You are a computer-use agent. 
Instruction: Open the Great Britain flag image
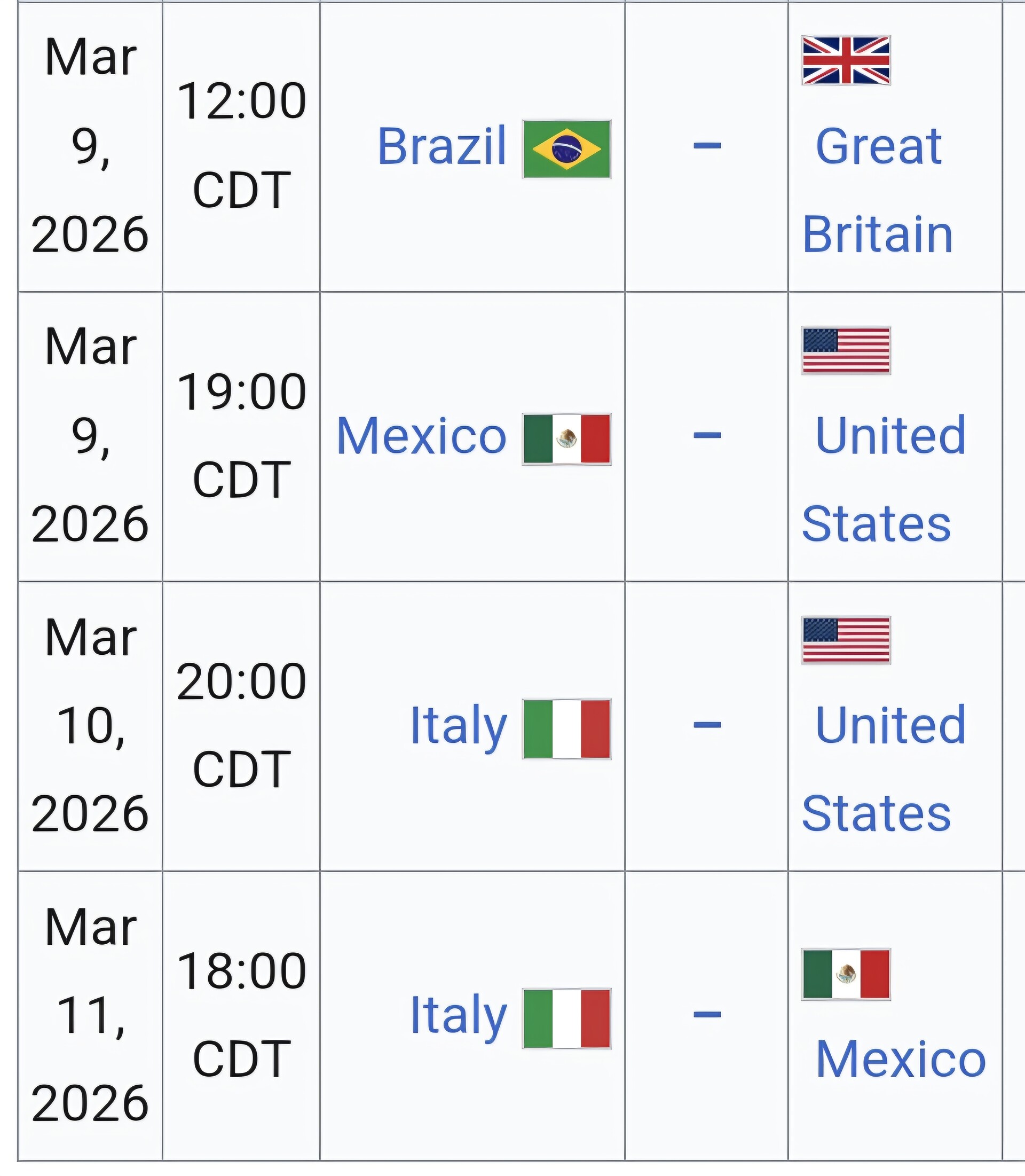846,61
